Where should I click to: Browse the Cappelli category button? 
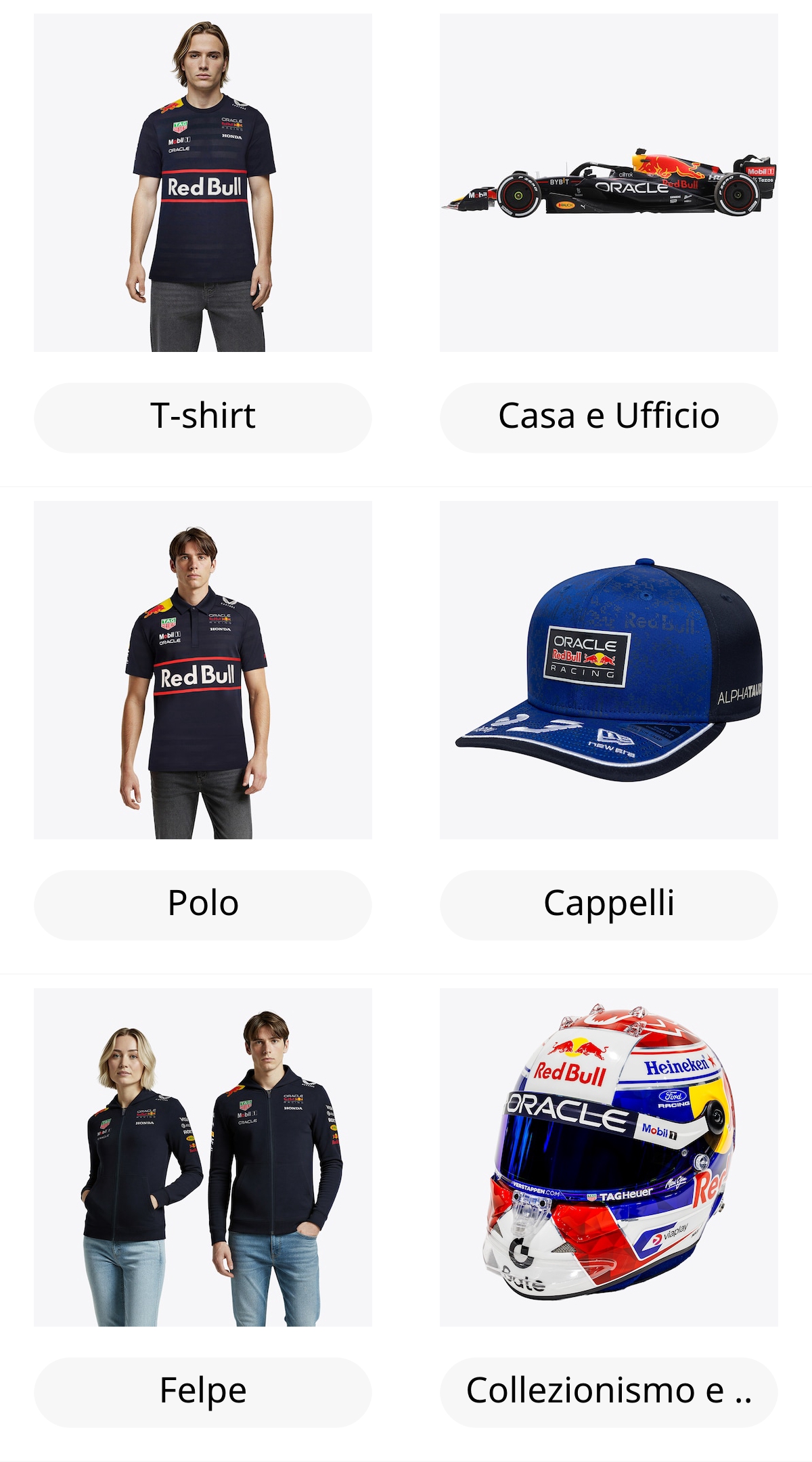tap(608, 904)
